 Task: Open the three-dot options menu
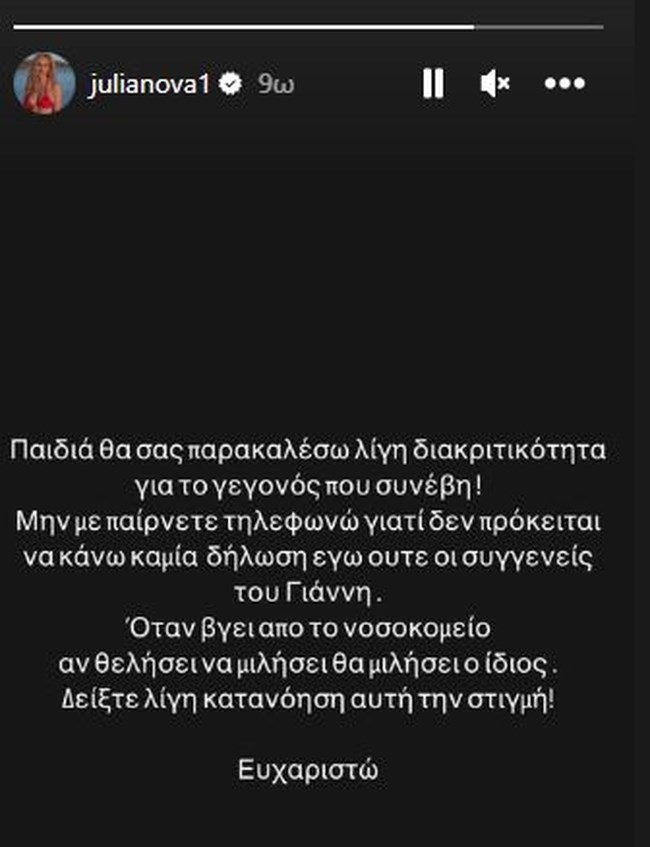563,85
